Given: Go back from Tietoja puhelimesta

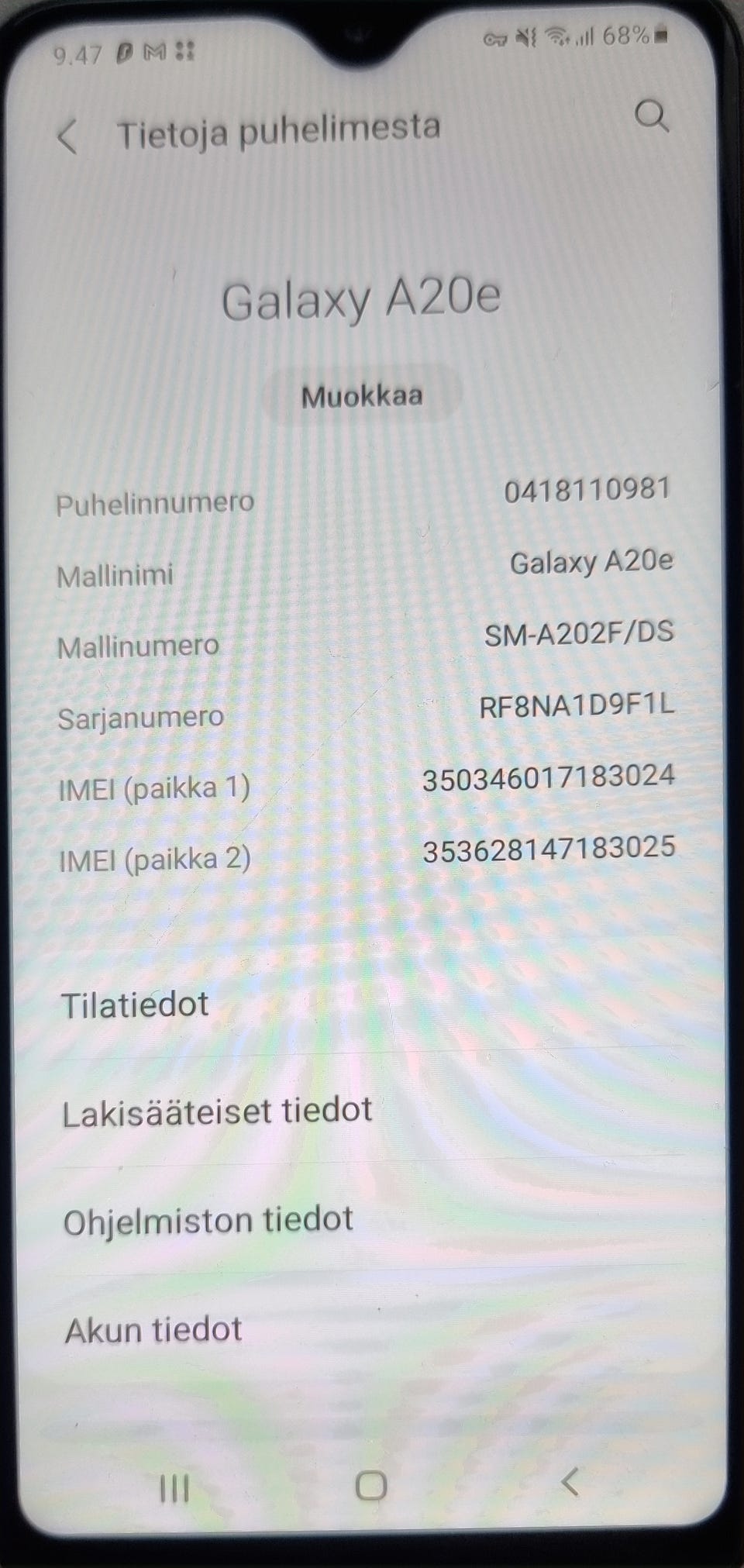Looking at the screenshot, I should point(68,137).
